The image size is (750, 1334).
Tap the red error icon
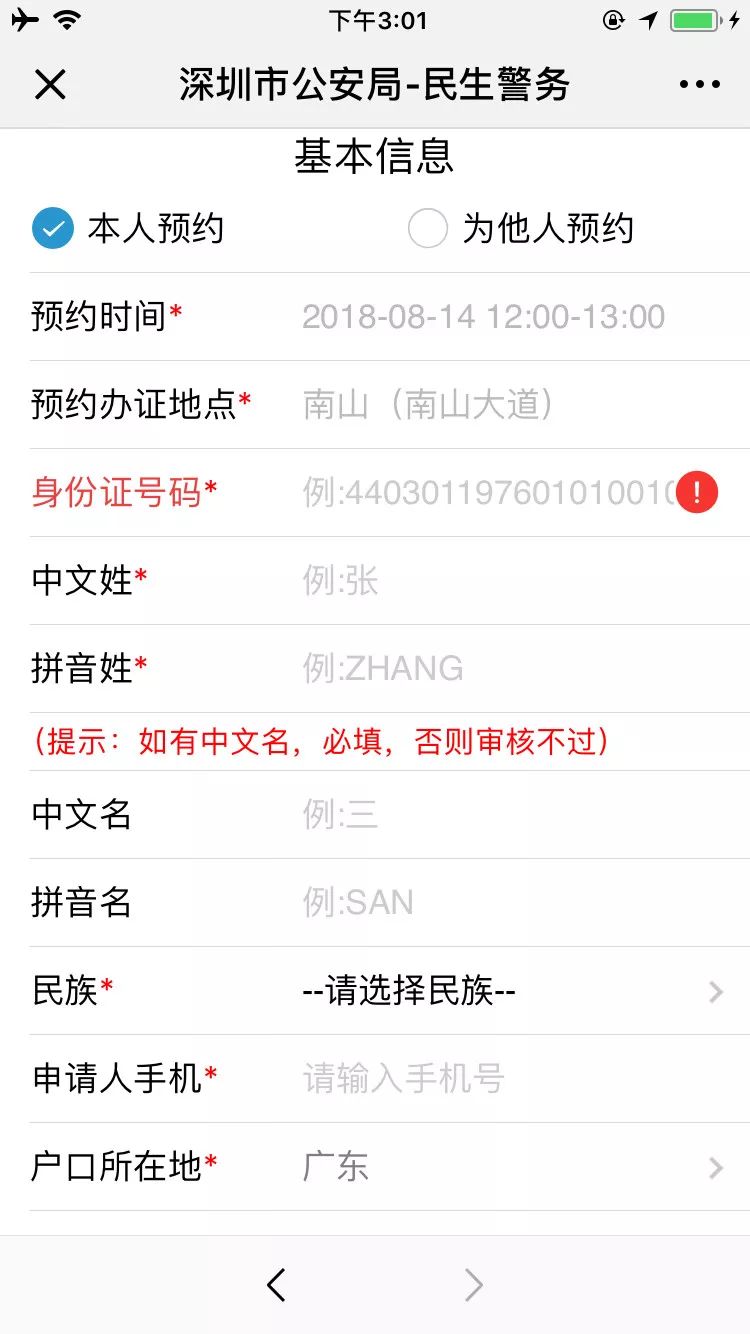[x=697, y=492]
